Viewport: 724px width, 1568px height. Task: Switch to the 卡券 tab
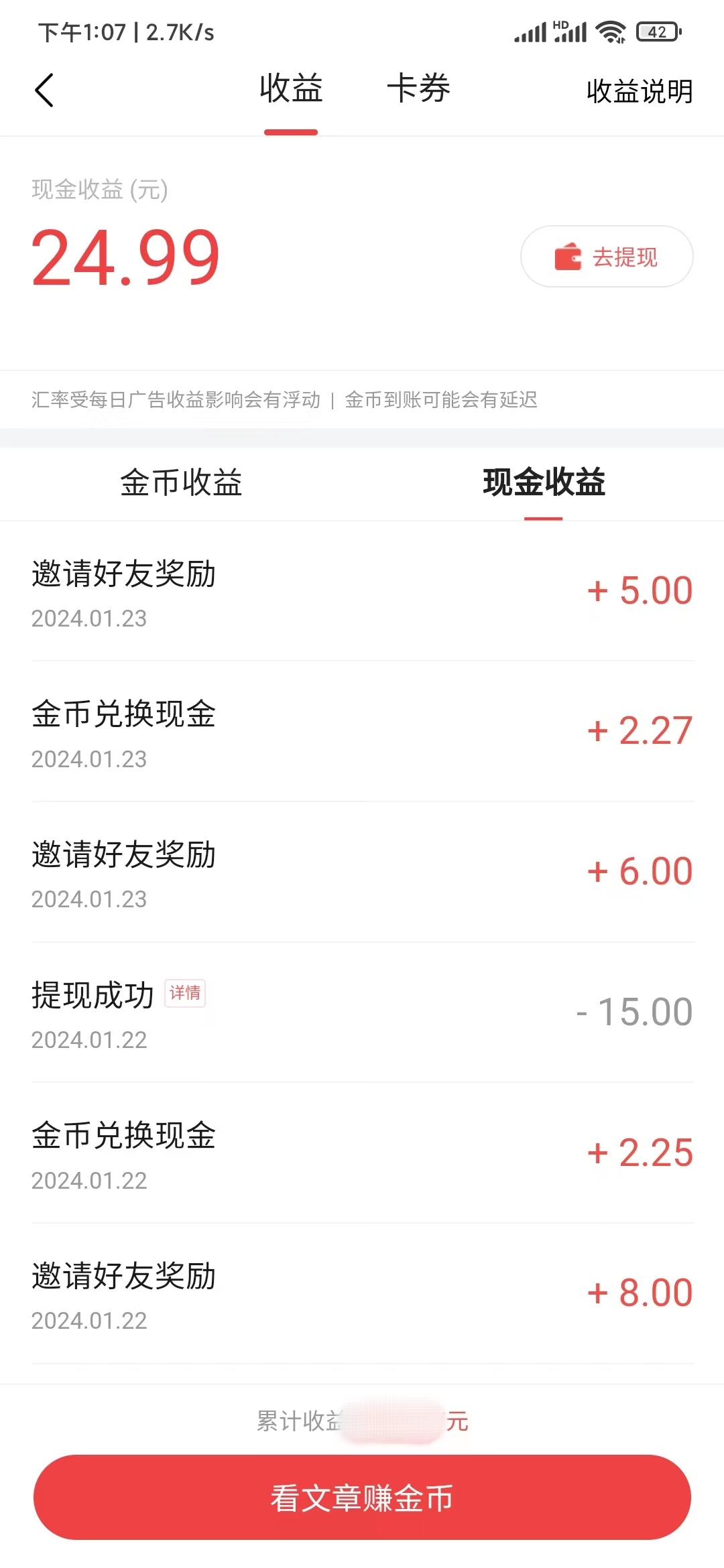[x=419, y=89]
